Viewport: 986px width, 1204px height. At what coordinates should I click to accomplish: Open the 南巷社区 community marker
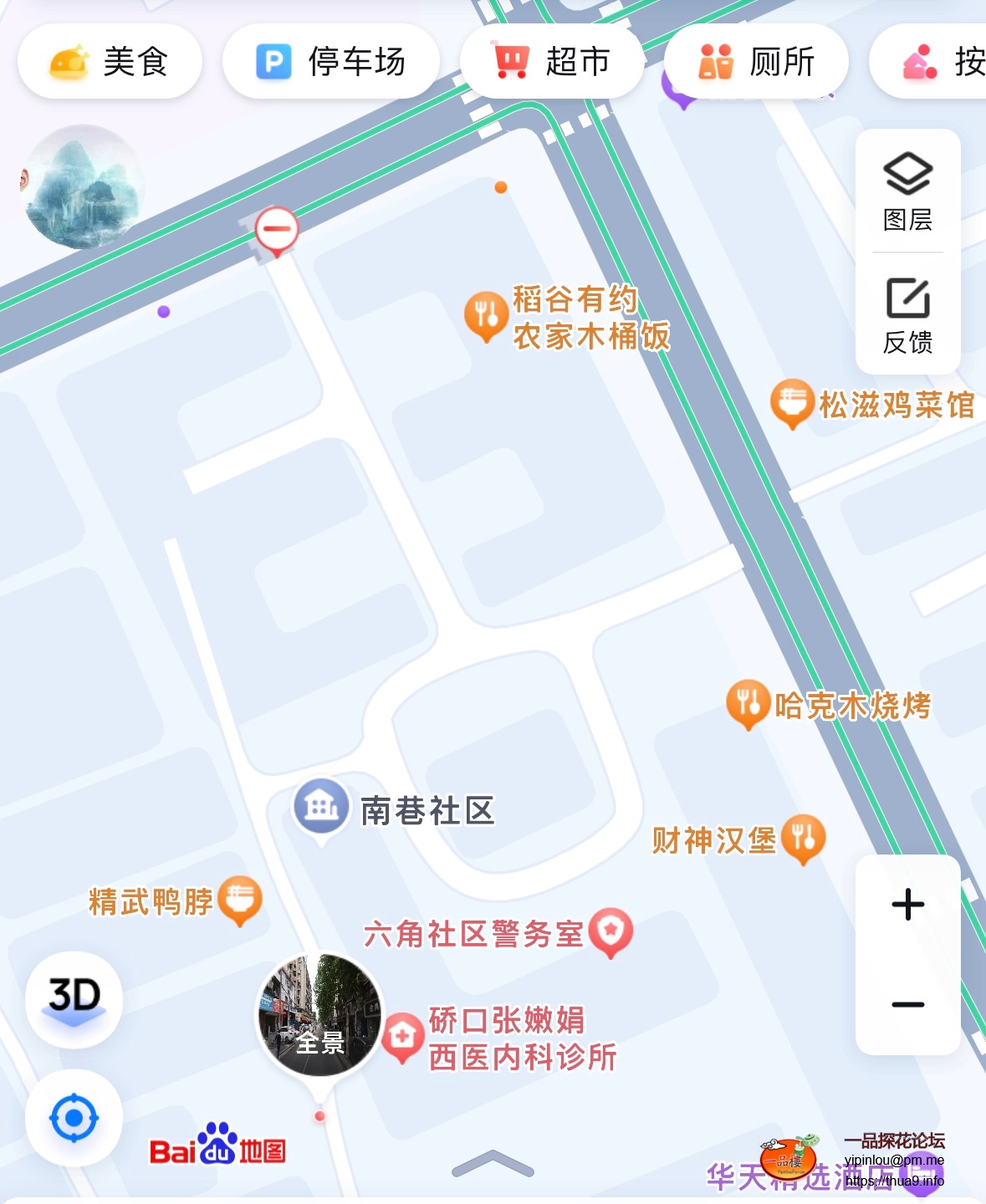(322, 805)
